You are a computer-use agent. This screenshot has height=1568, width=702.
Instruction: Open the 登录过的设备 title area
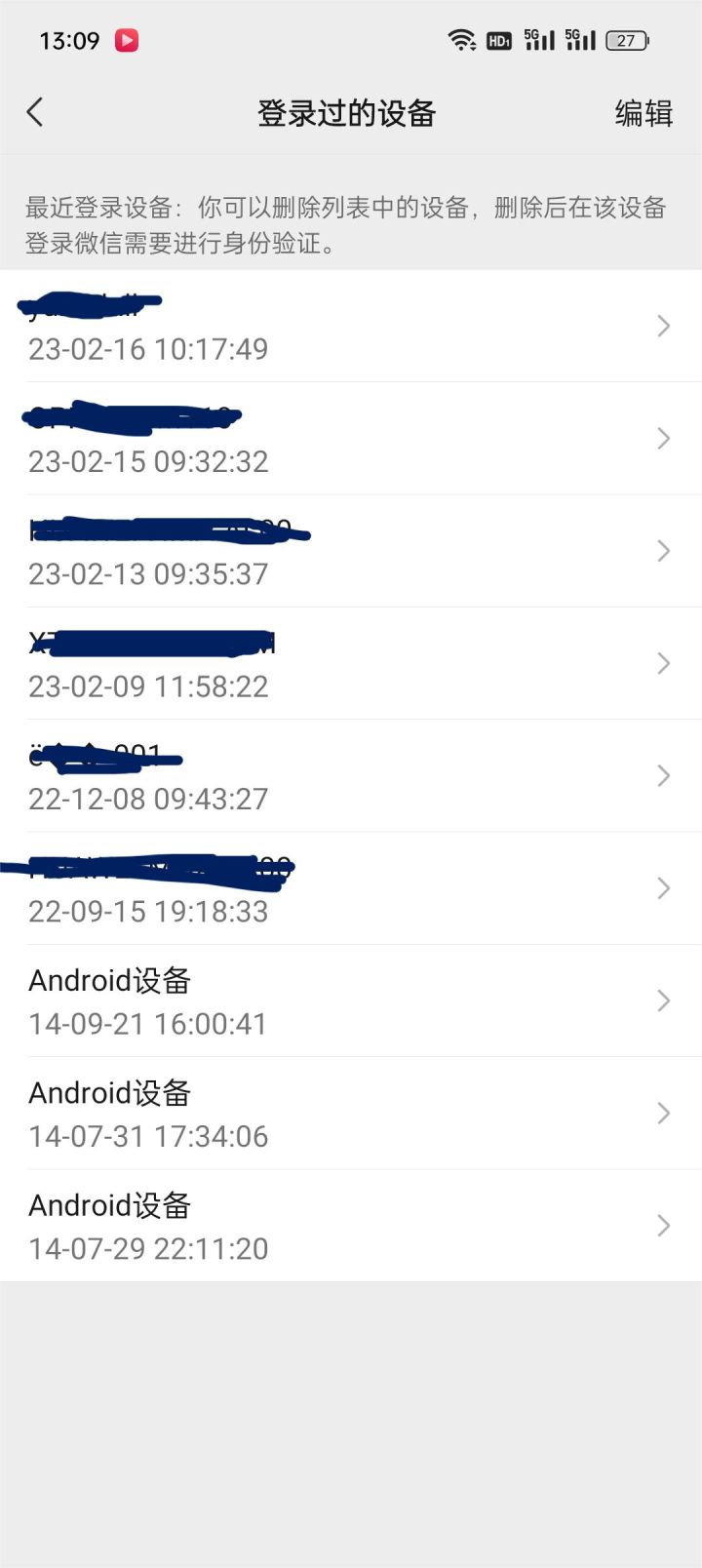(x=346, y=113)
